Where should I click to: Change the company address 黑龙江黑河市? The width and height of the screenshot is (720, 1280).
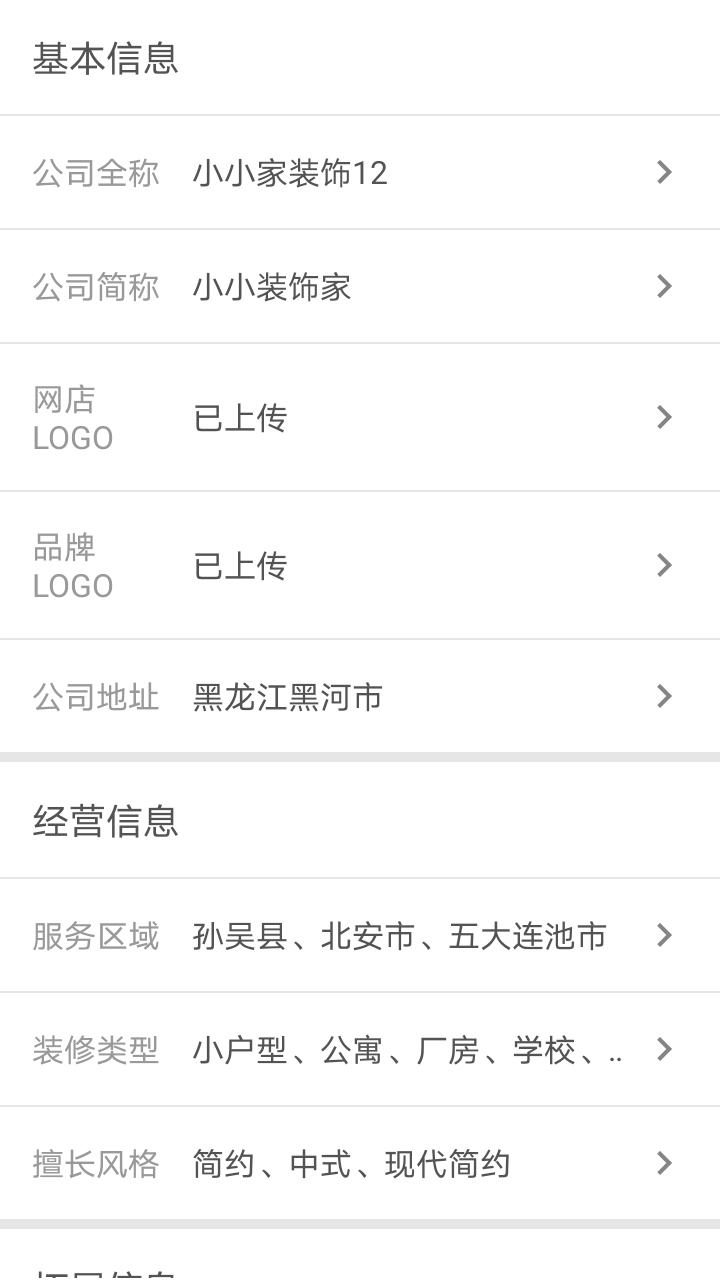pos(287,697)
